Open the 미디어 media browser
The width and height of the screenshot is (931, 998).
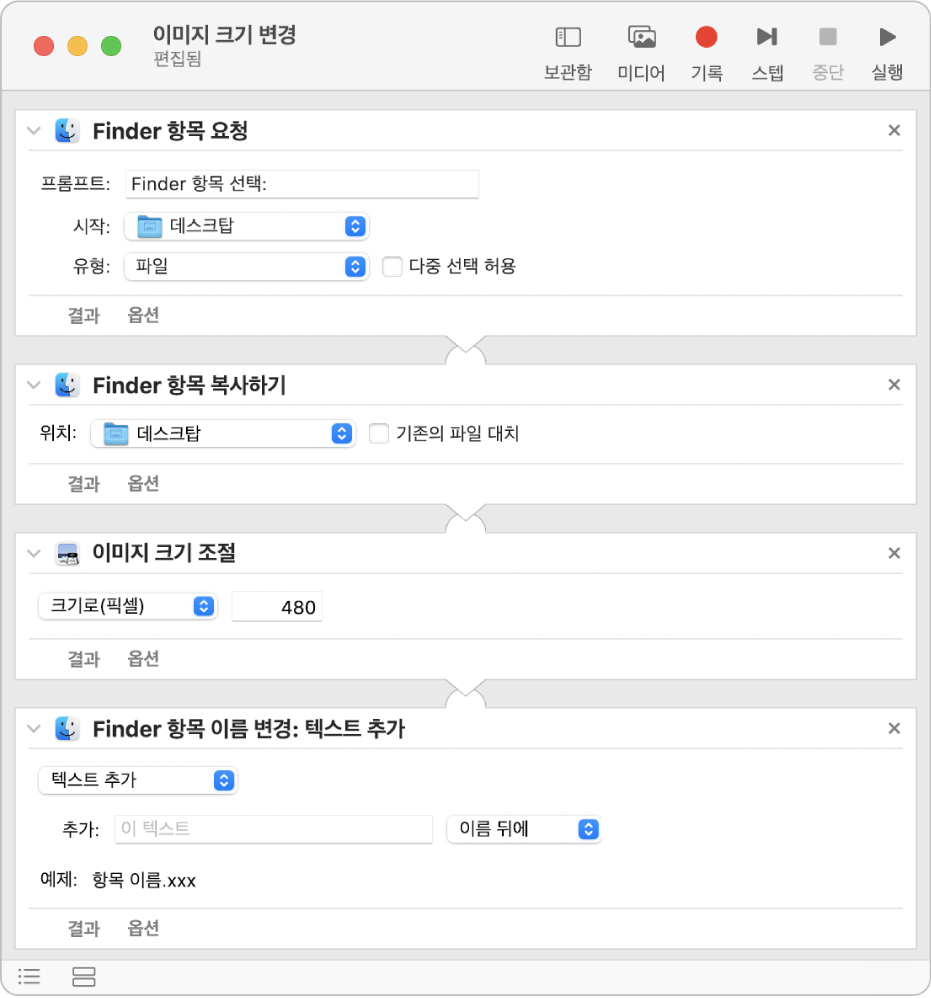click(x=641, y=50)
